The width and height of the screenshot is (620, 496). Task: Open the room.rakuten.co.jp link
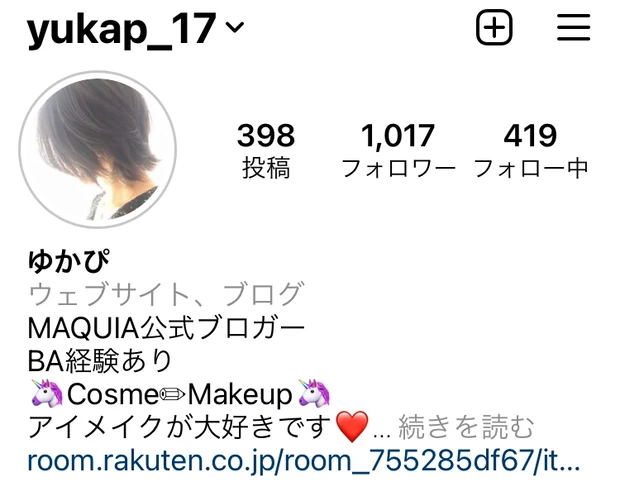(304, 462)
